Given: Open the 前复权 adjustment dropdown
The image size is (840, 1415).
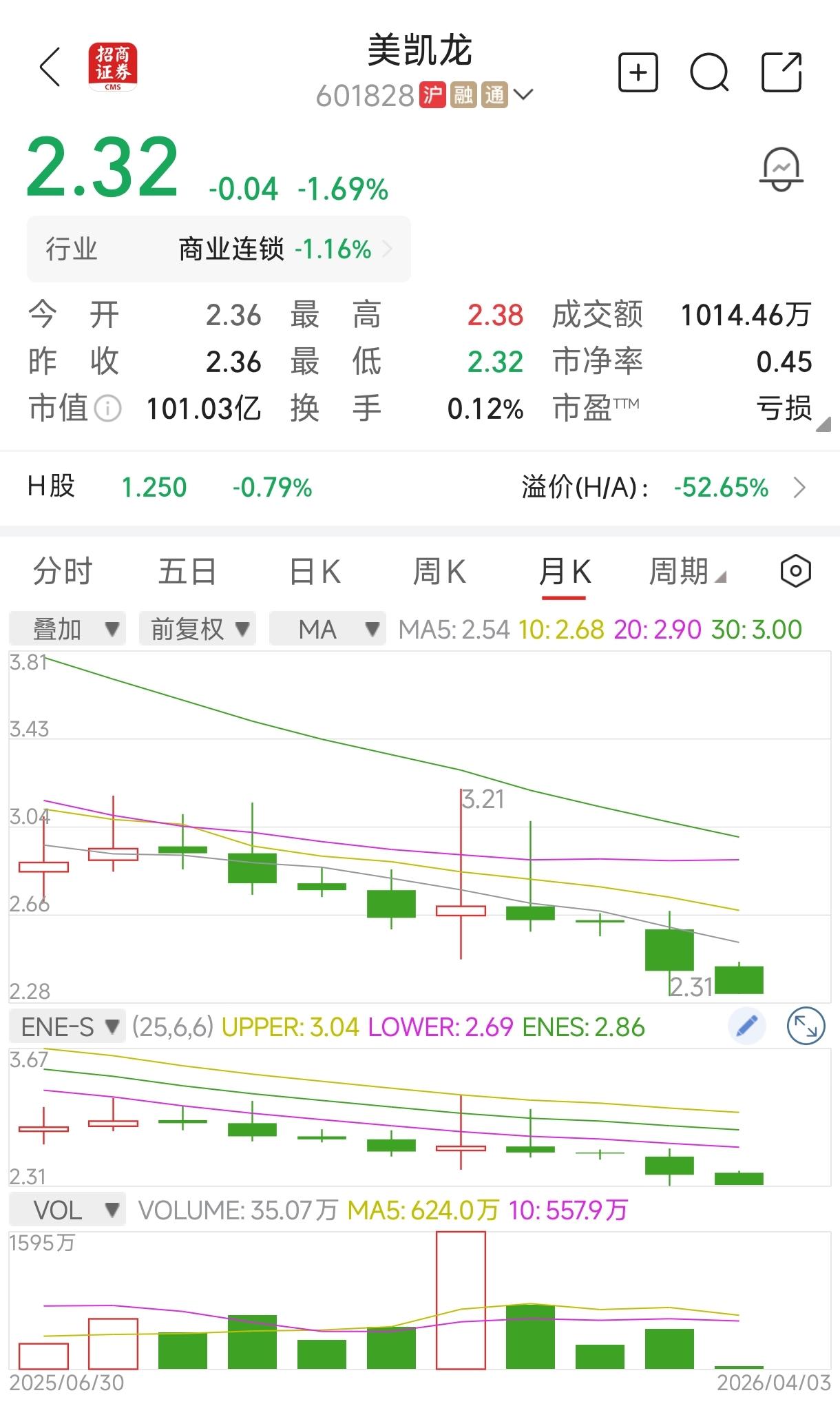Looking at the screenshot, I should [x=198, y=628].
